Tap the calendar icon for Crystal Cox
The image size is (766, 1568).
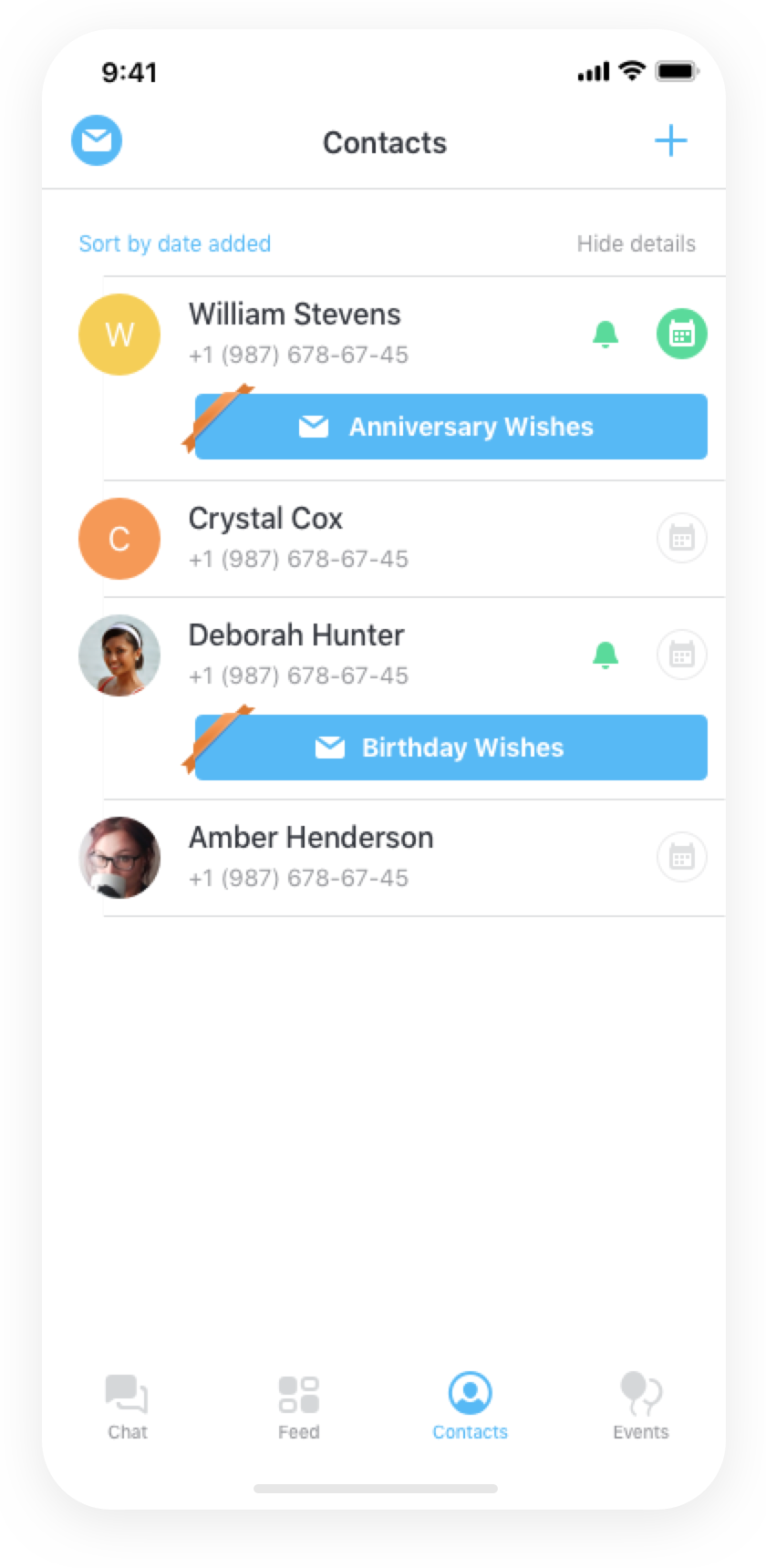tap(682, 538)
